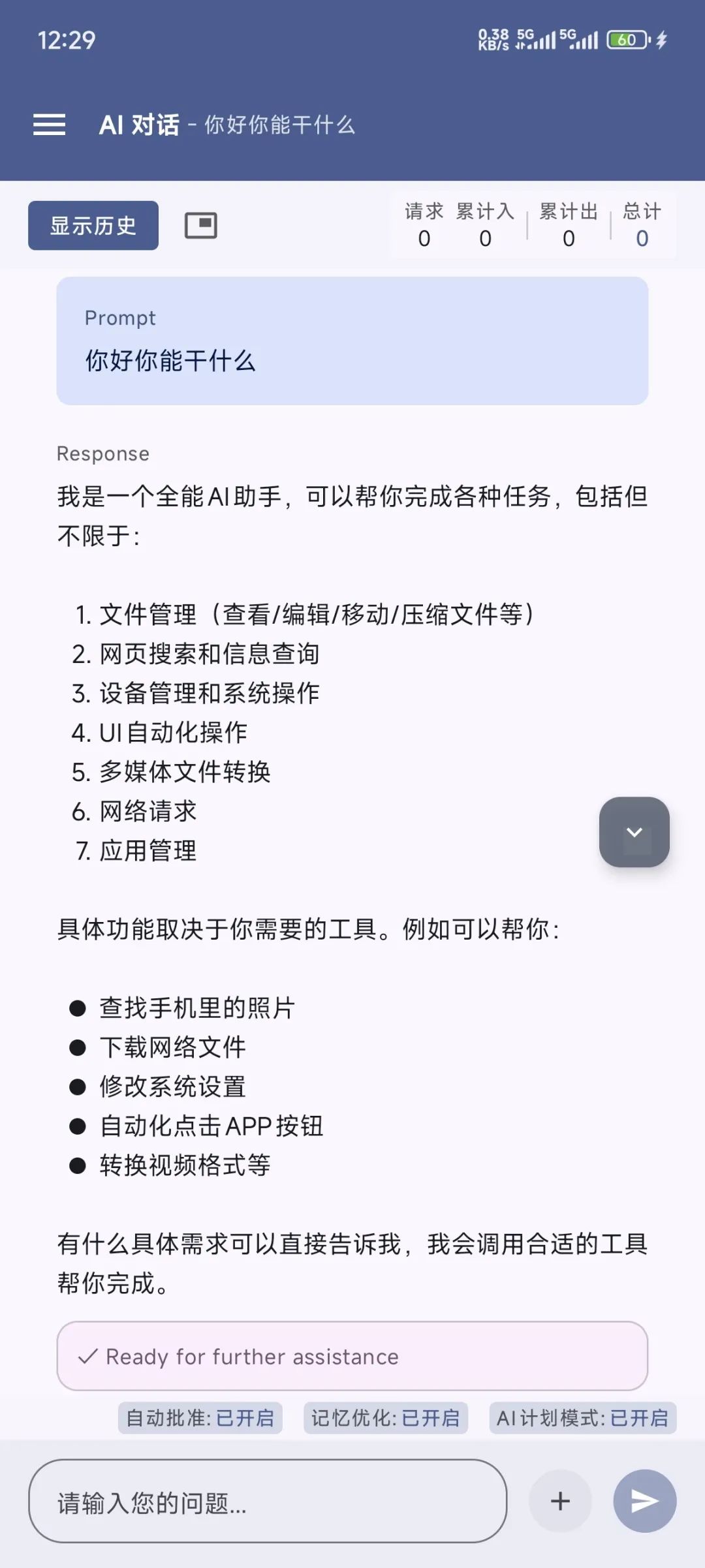The image size is (705, 1568).
Task: Jump to bottom with the down-arrow button
Action: coord(634,832)
